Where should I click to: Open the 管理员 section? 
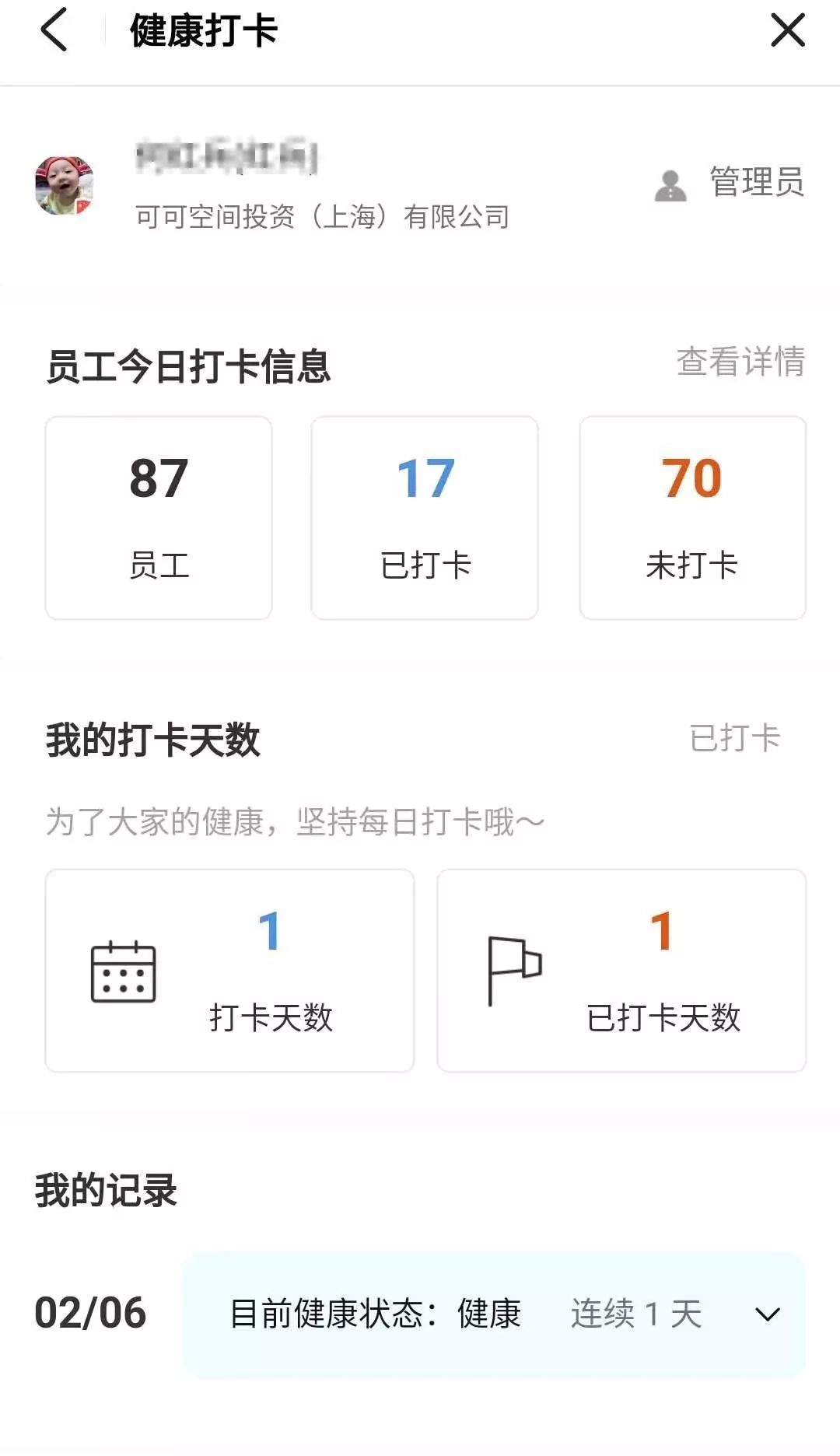(730, 184)
